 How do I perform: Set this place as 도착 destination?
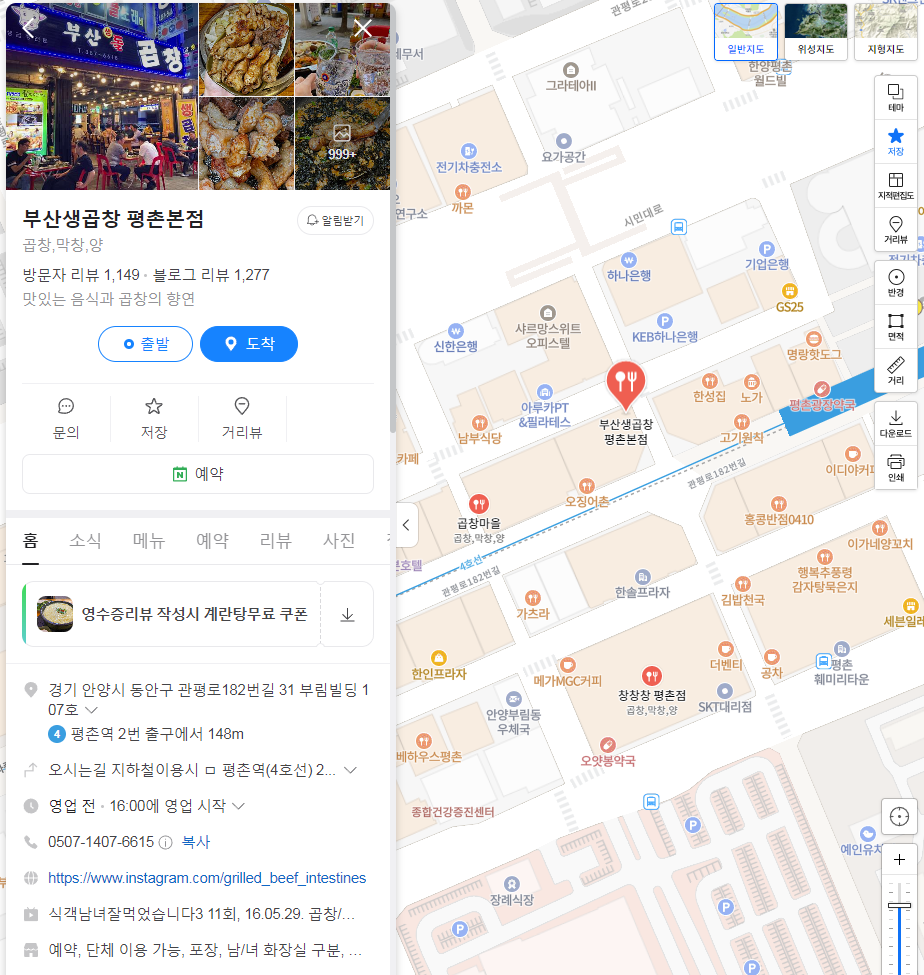(249, 344)
